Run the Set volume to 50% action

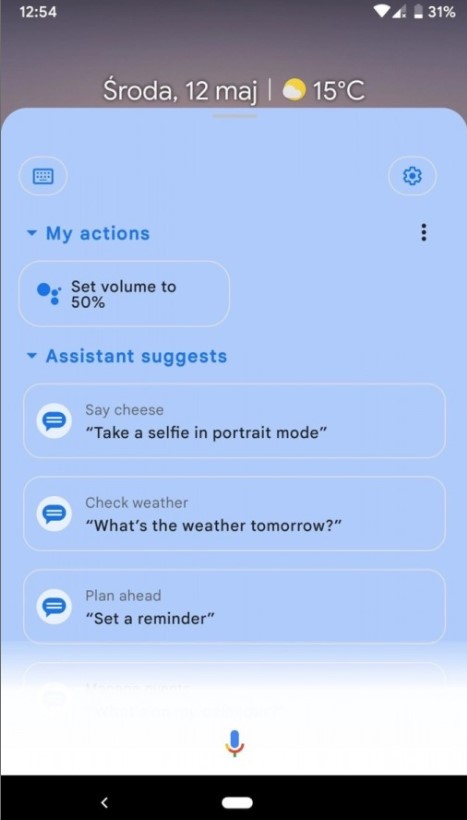click(x=124, y=294)
